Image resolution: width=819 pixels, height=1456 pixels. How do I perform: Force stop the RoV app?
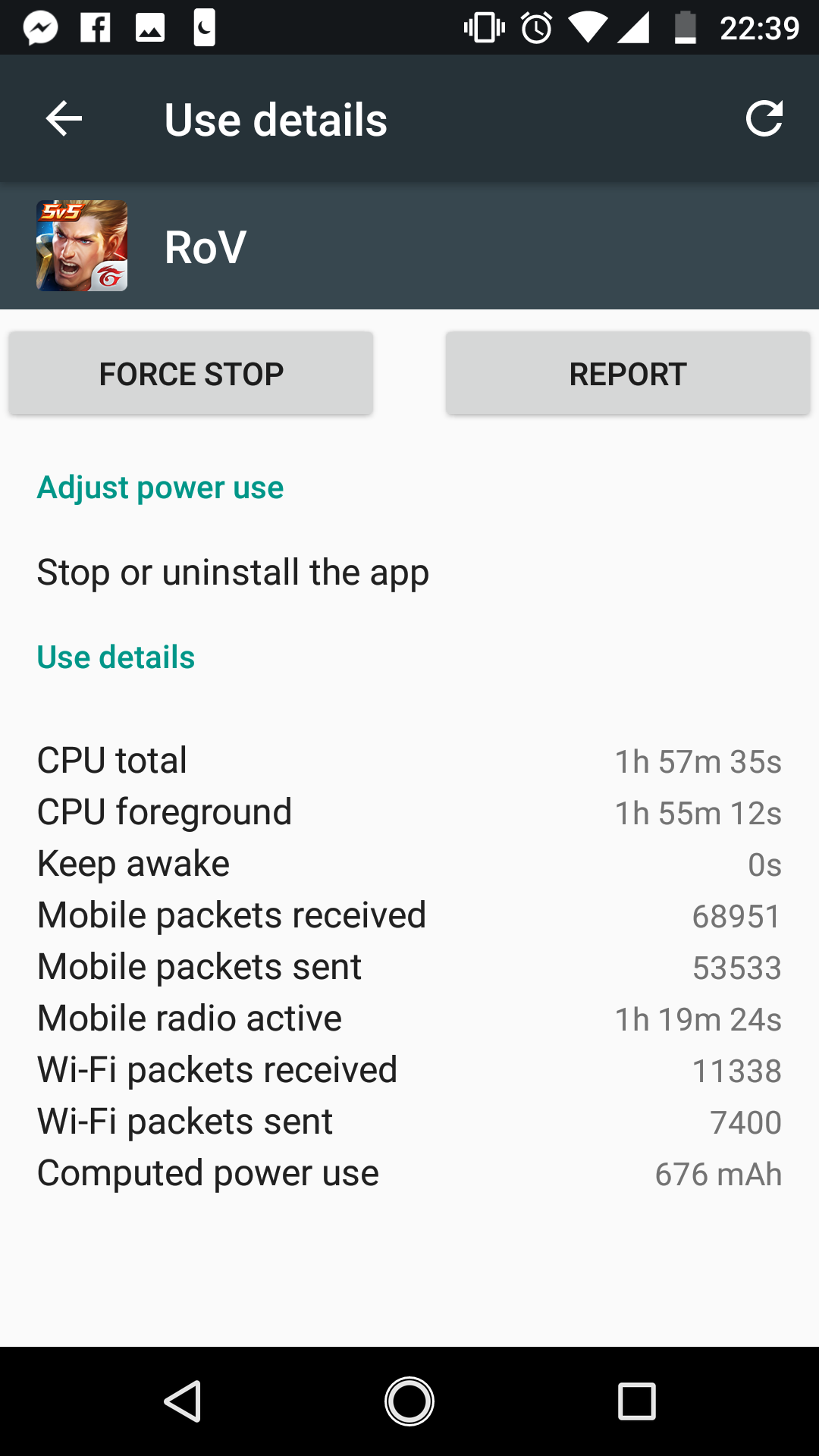point(191,374)
